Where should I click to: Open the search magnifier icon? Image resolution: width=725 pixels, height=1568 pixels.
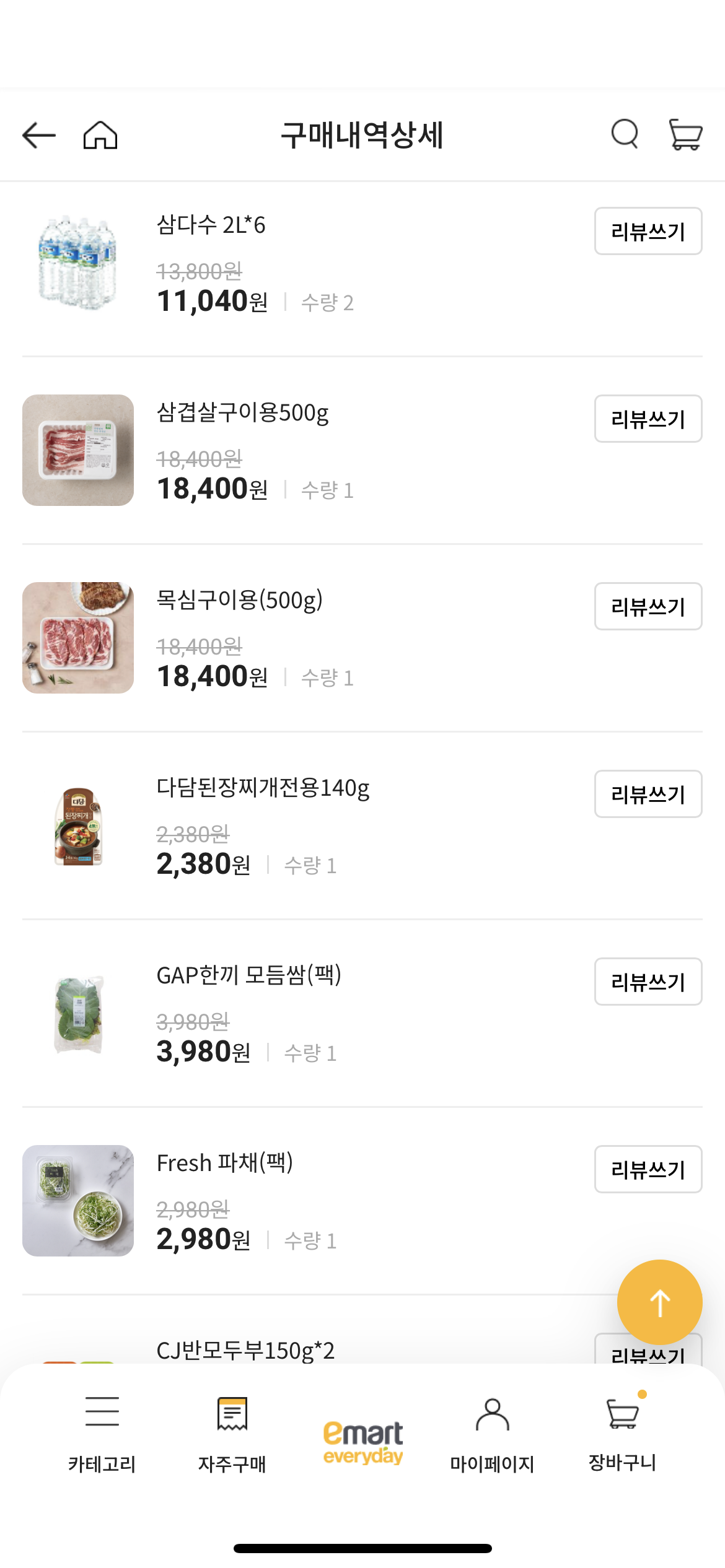point(625,134)
